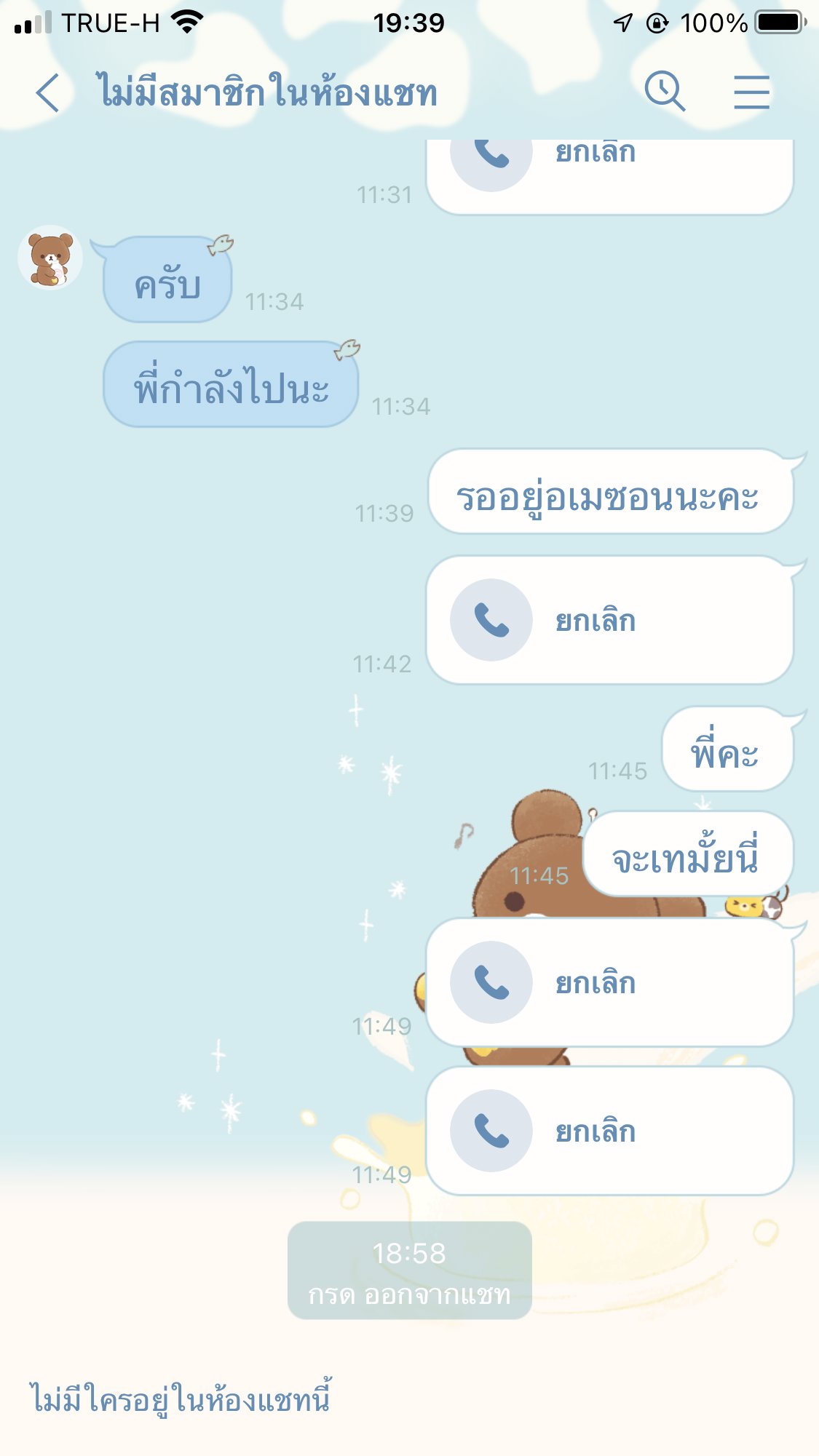819x1456 pixels.
Task: Tap the orientation lock icon in the status bar
Action: [656, 22]
